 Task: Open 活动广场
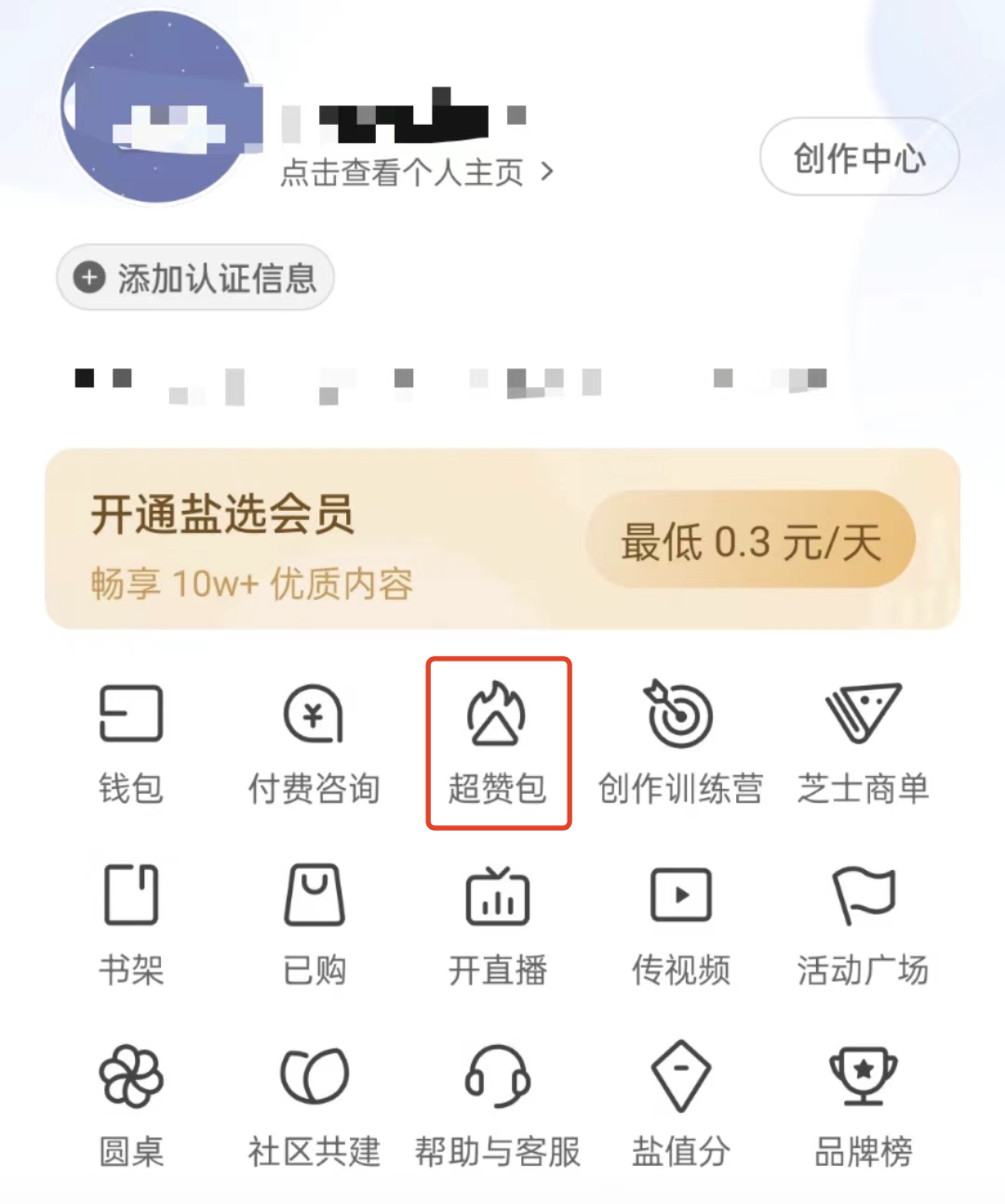tap(863, 924)
